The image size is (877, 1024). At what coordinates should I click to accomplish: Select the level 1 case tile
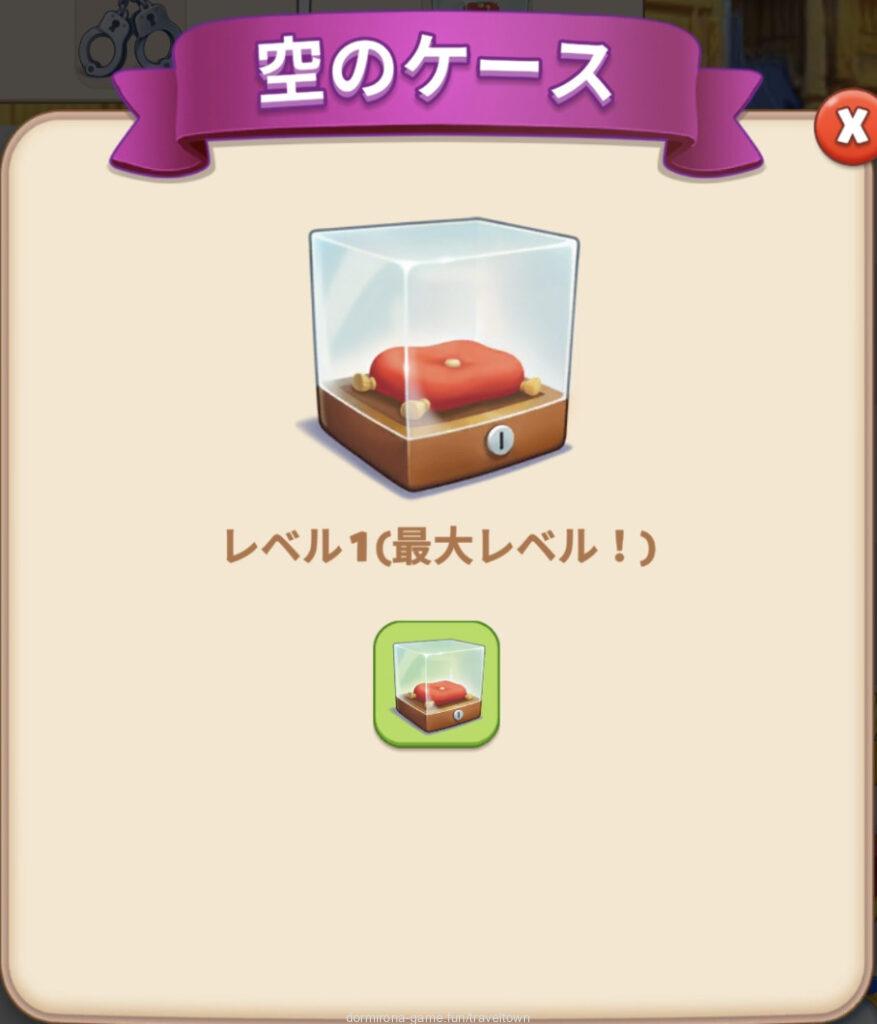(x=437, y=684)
